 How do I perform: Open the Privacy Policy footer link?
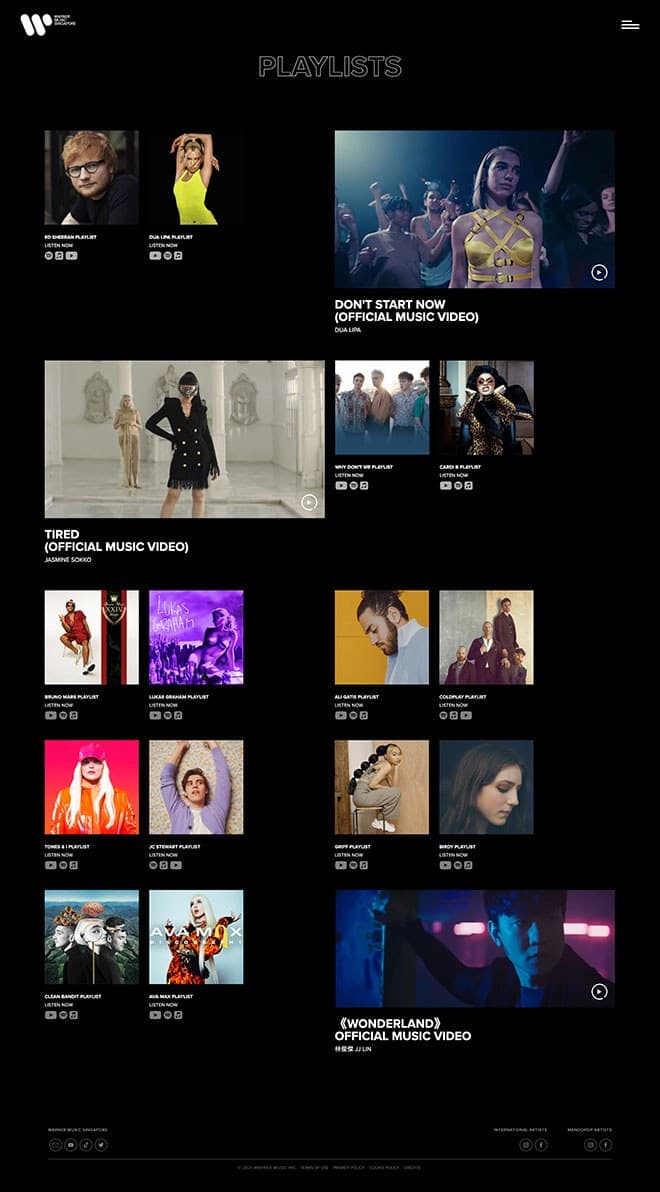[x=347, y=1168]
